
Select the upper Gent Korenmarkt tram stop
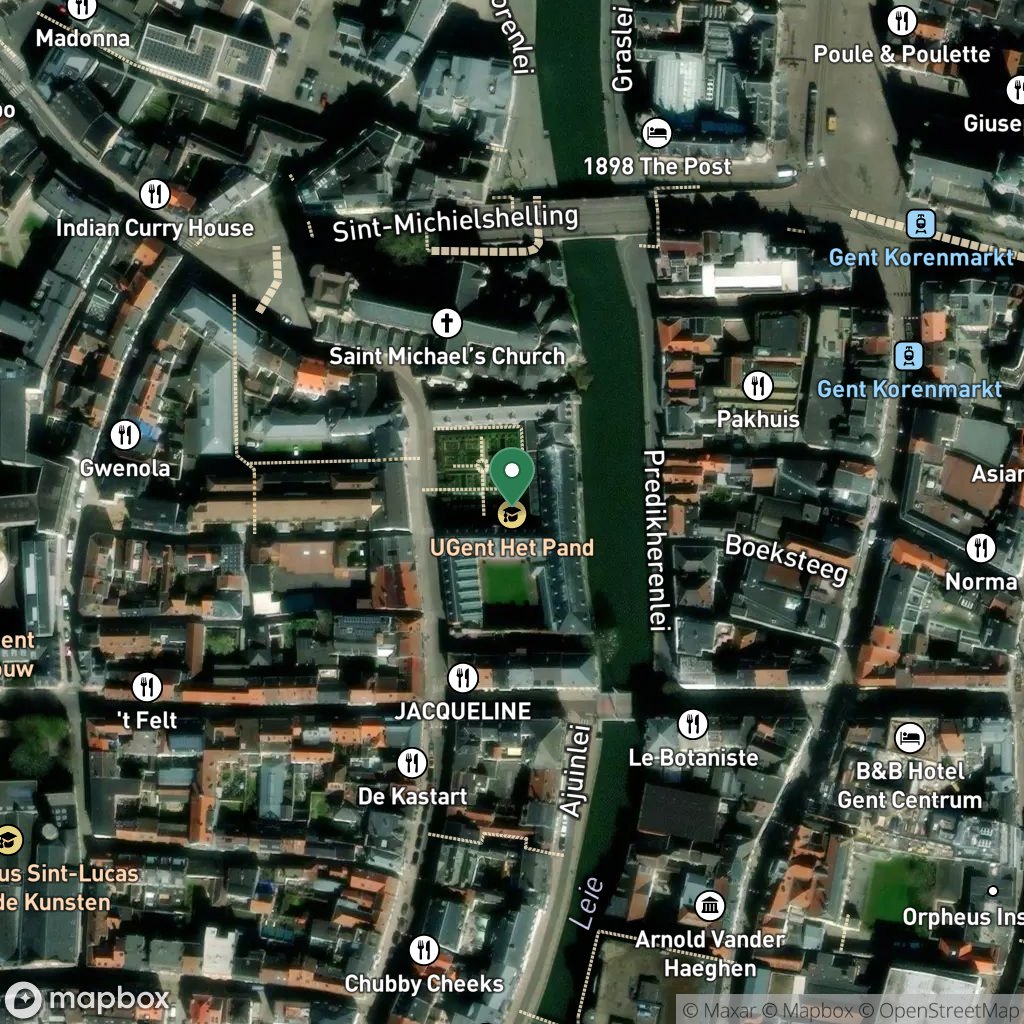coord(921,224)
